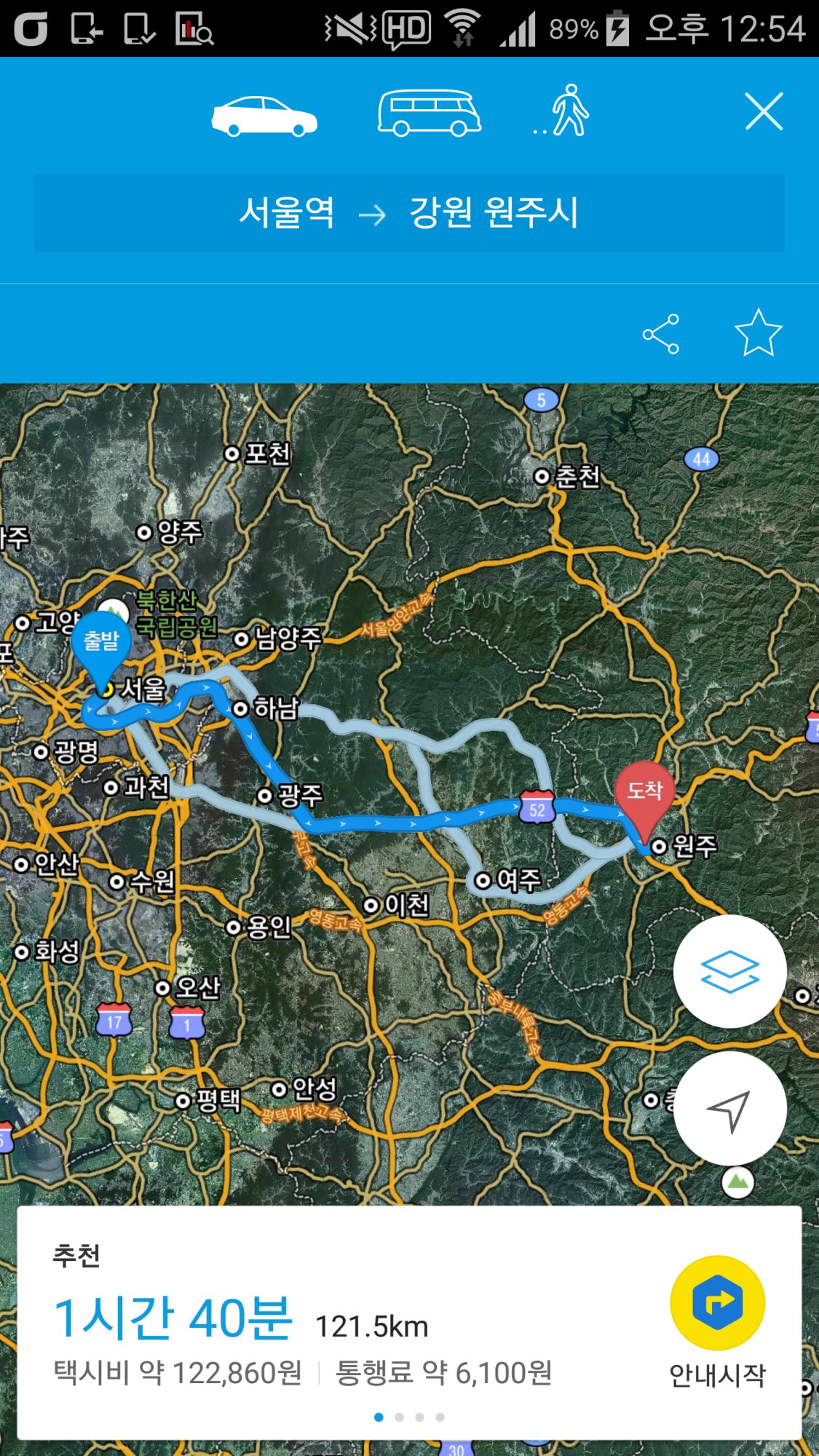Image resolution: width=819 pixels, height=1456 pixels.
Task: Center map on current location
Action: pyautogui.click(x=729, y=1109)
